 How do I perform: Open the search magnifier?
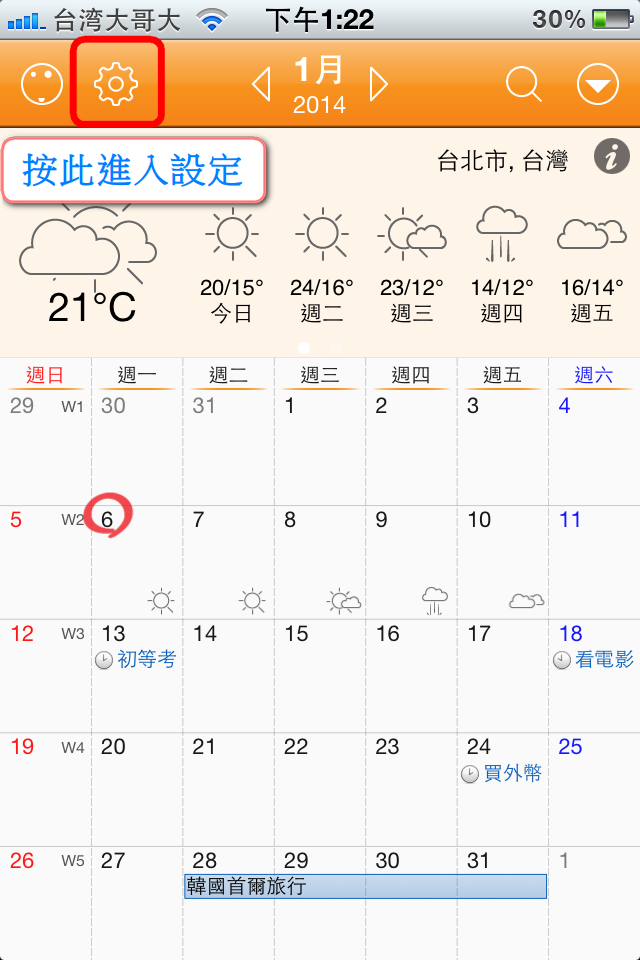pos(523,85)
